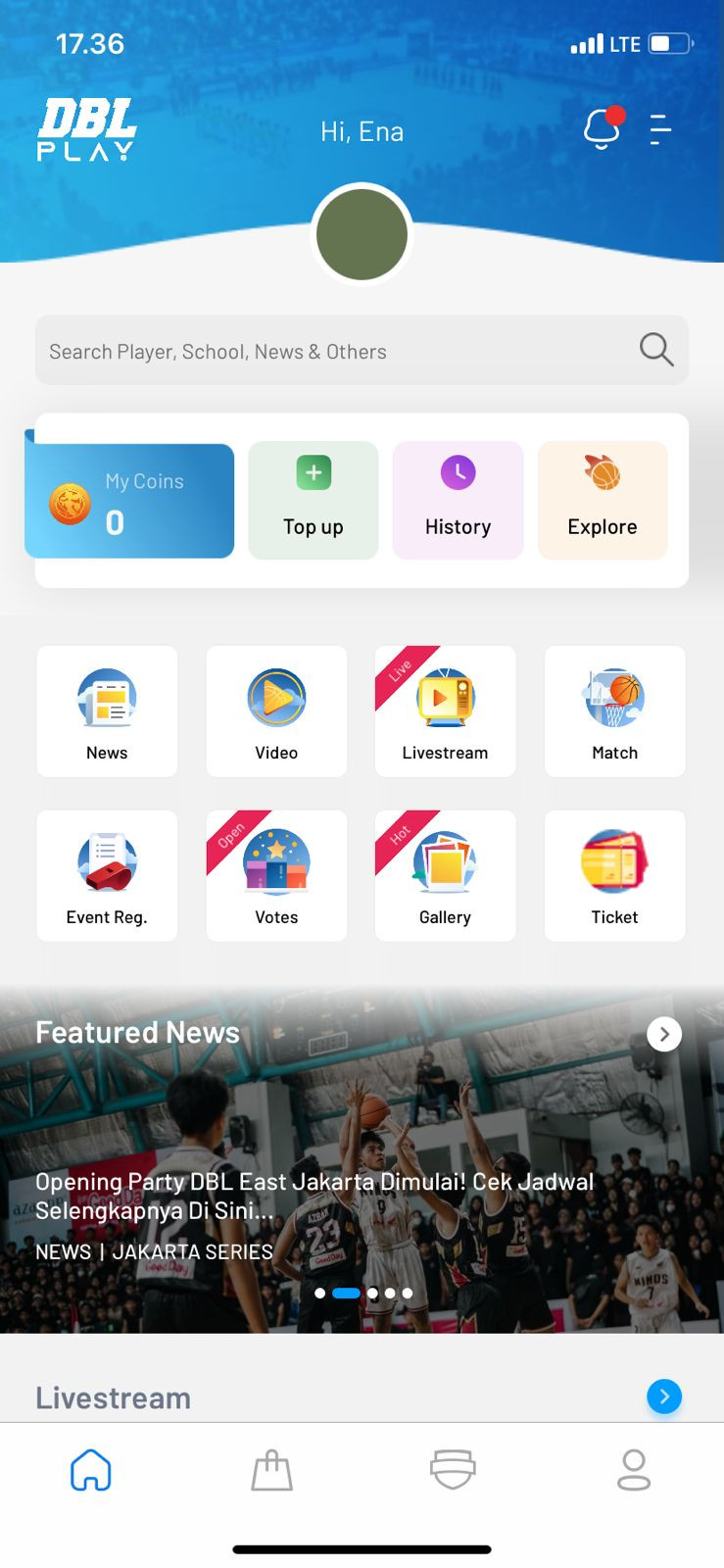Tap the Explore button
This screenshot has width=724, height=1568.
pyautogui.click(x=603, y=501)
